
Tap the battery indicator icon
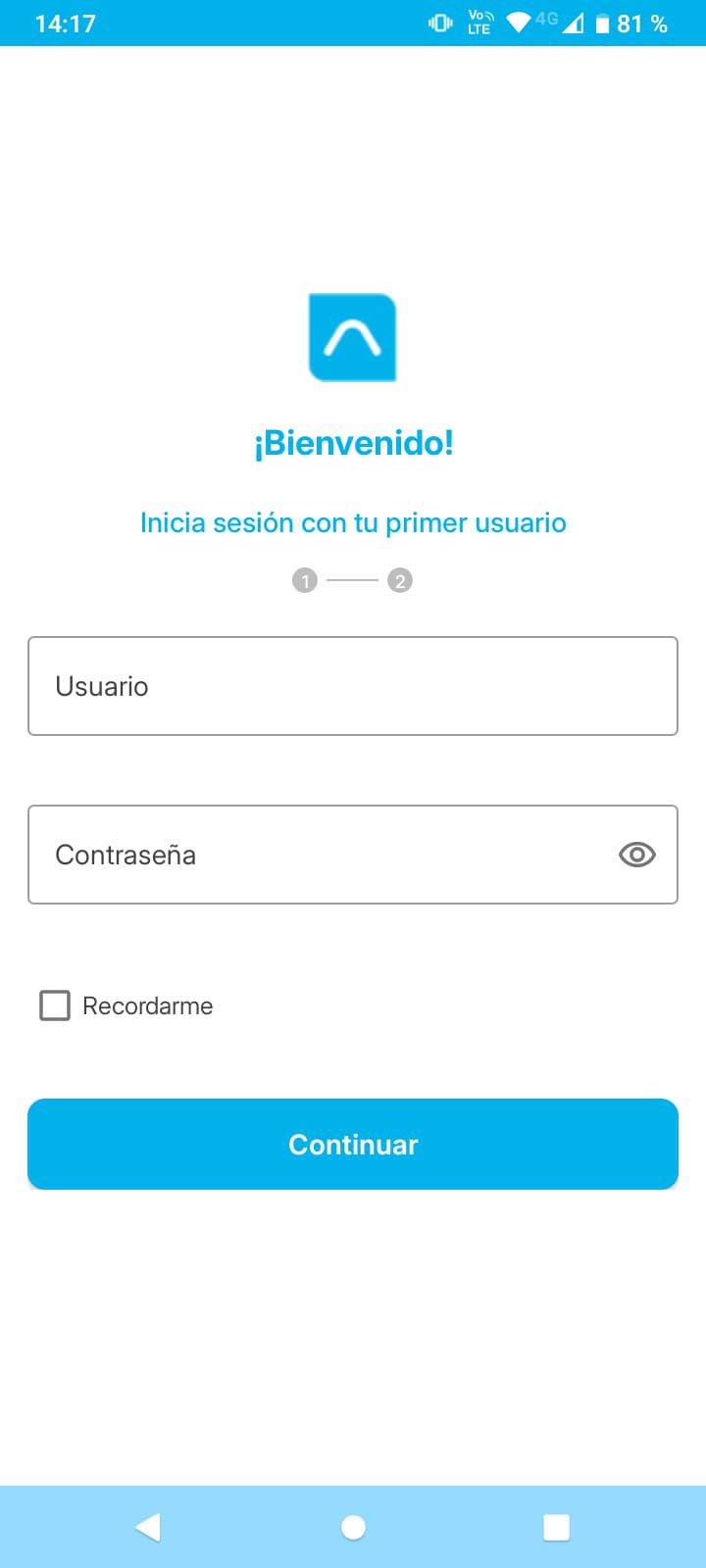tap(600, 23)
